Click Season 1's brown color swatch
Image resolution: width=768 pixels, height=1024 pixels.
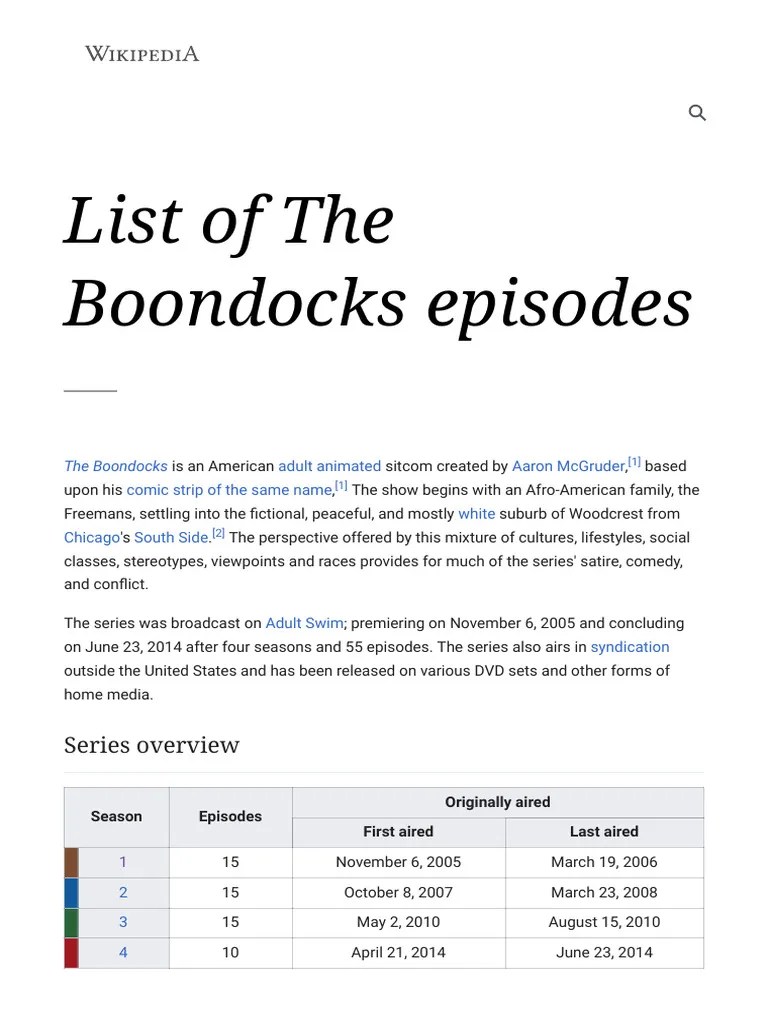[x=70, y=861]
